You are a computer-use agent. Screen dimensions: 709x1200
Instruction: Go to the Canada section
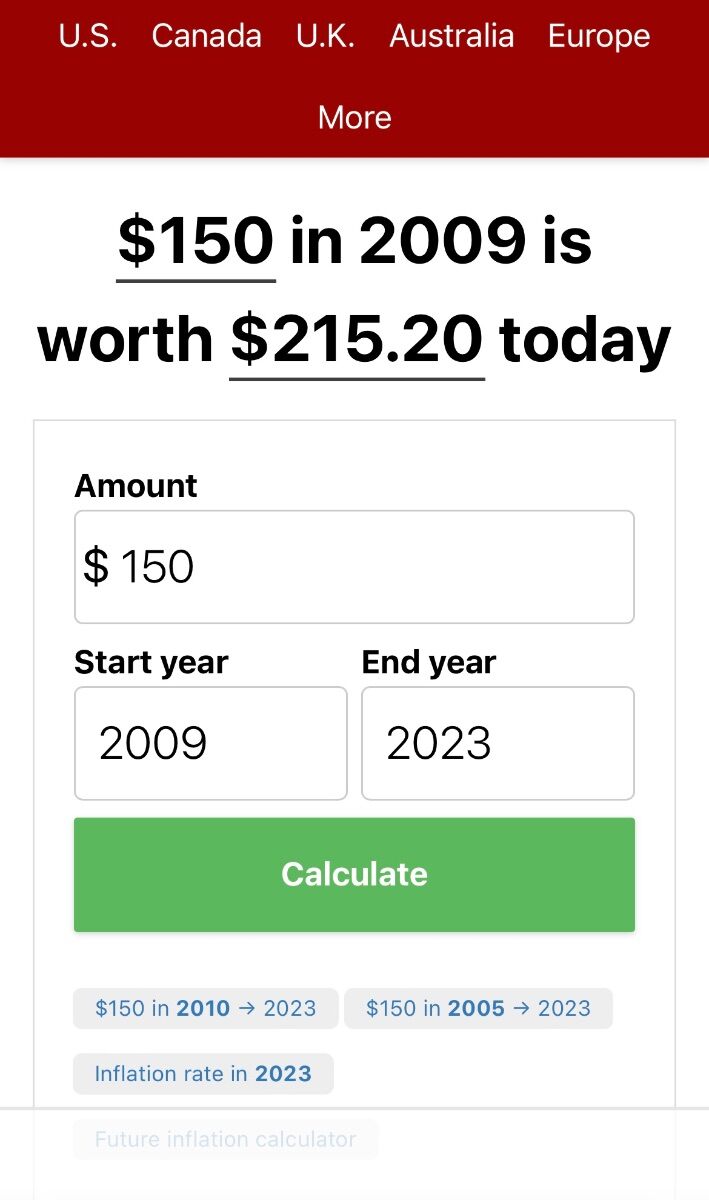207,36
